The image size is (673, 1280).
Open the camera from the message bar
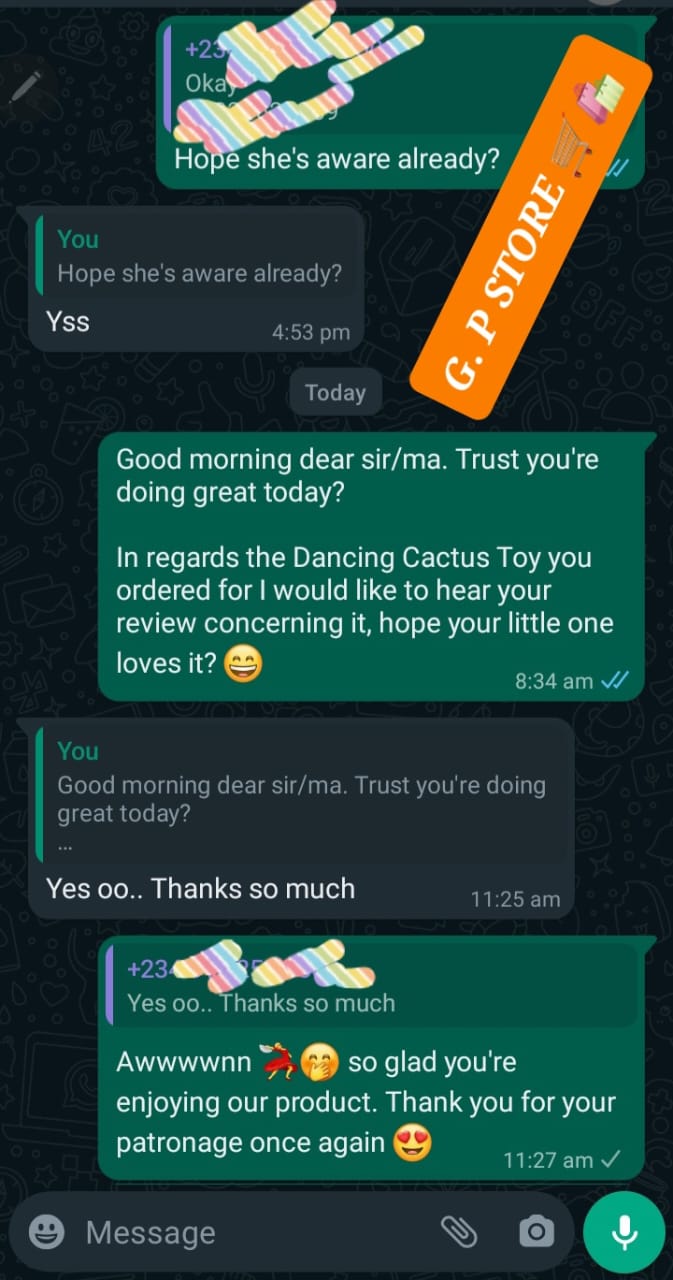[x=537, y=1232]
